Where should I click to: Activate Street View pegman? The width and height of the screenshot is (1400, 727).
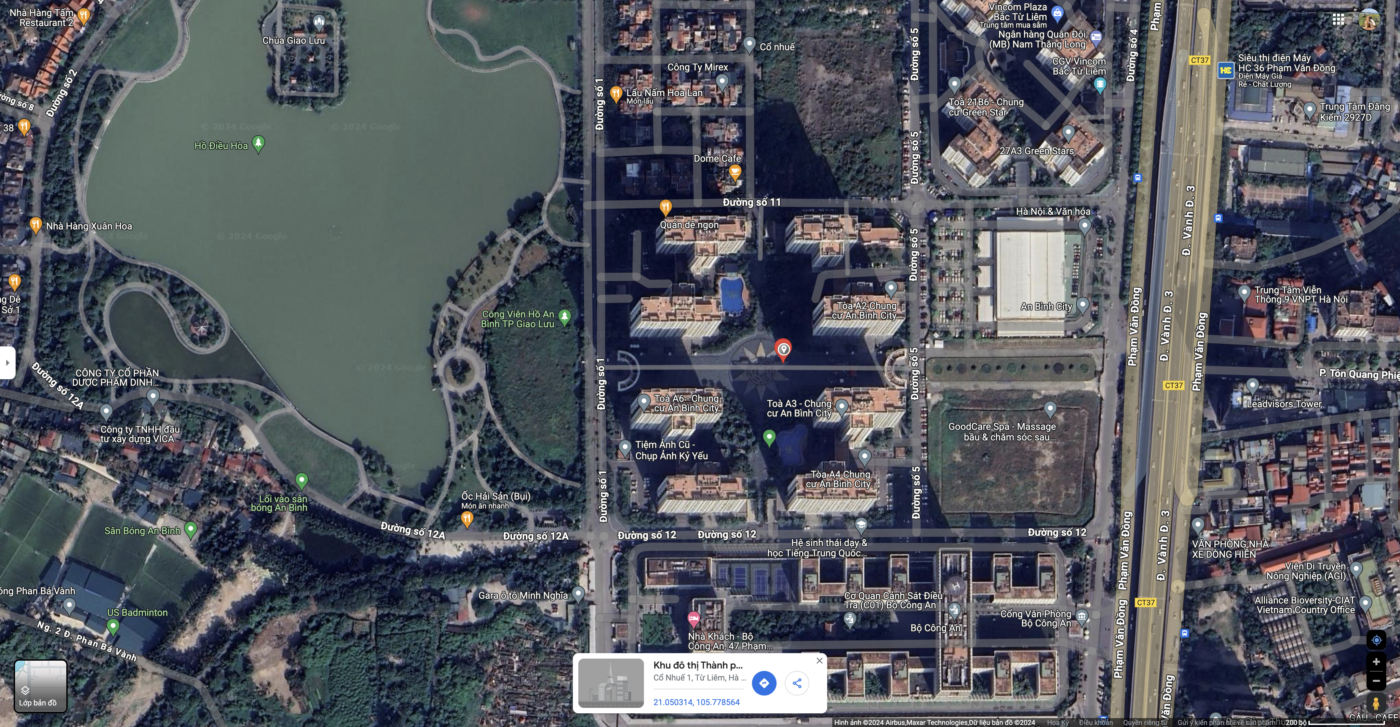(x=1376, y=704)
